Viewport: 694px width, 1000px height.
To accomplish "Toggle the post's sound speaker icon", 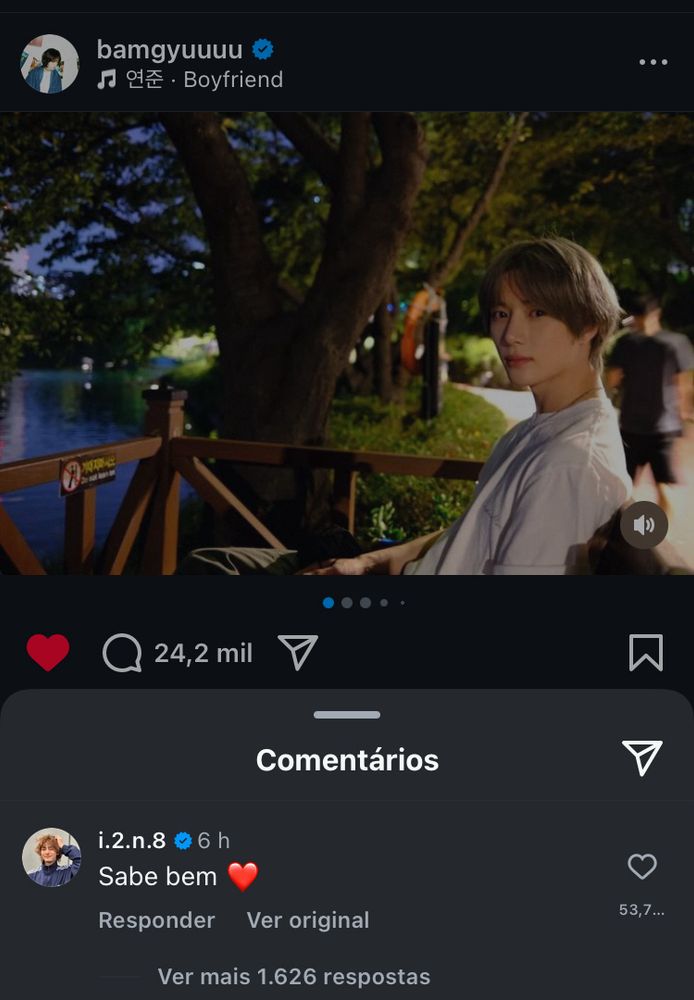I will pyautogui.click(x=644, y=525).
